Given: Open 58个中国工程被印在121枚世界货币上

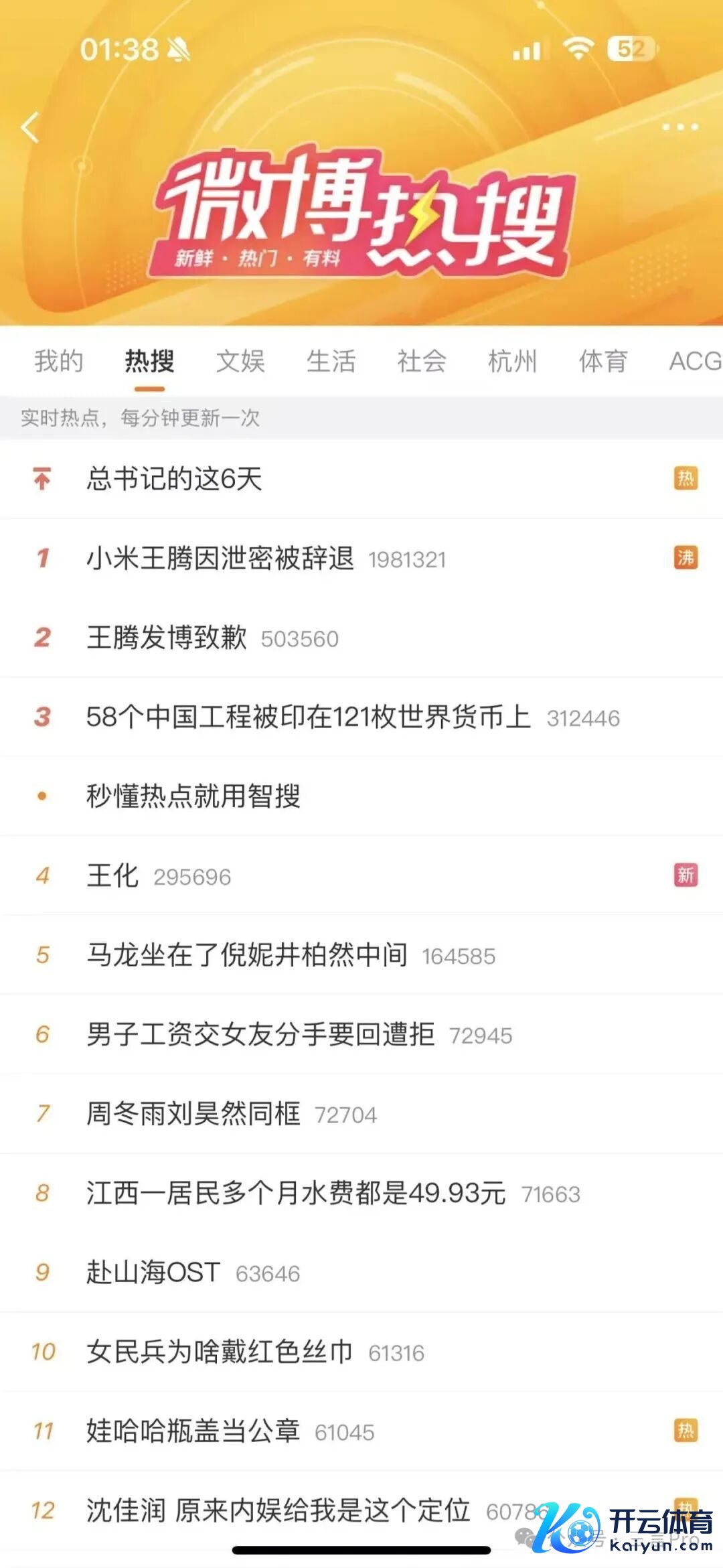Looking at the screenshot, I should pyautogui.click(x=308, y=717).
